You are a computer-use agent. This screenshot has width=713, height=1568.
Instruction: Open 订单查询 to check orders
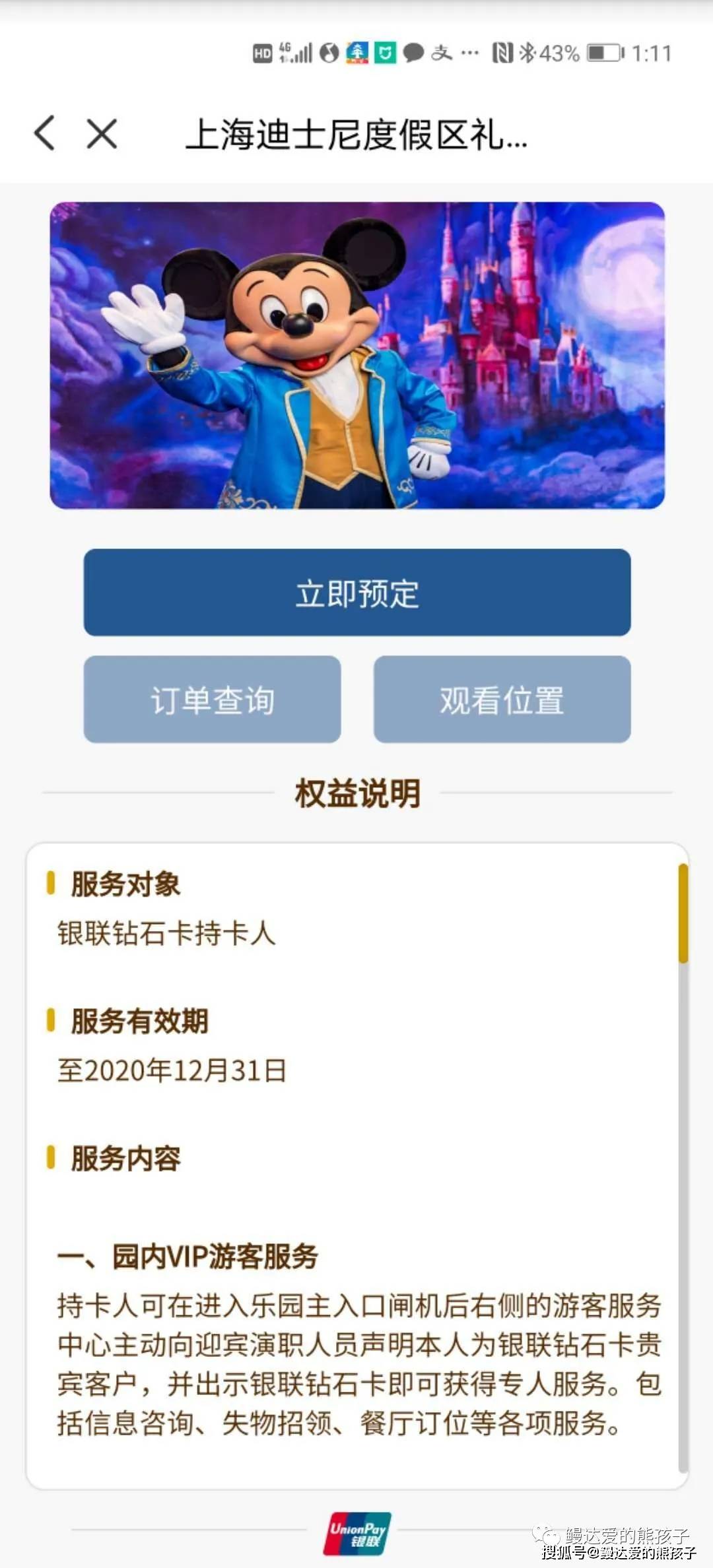click(x=213, y=700)
